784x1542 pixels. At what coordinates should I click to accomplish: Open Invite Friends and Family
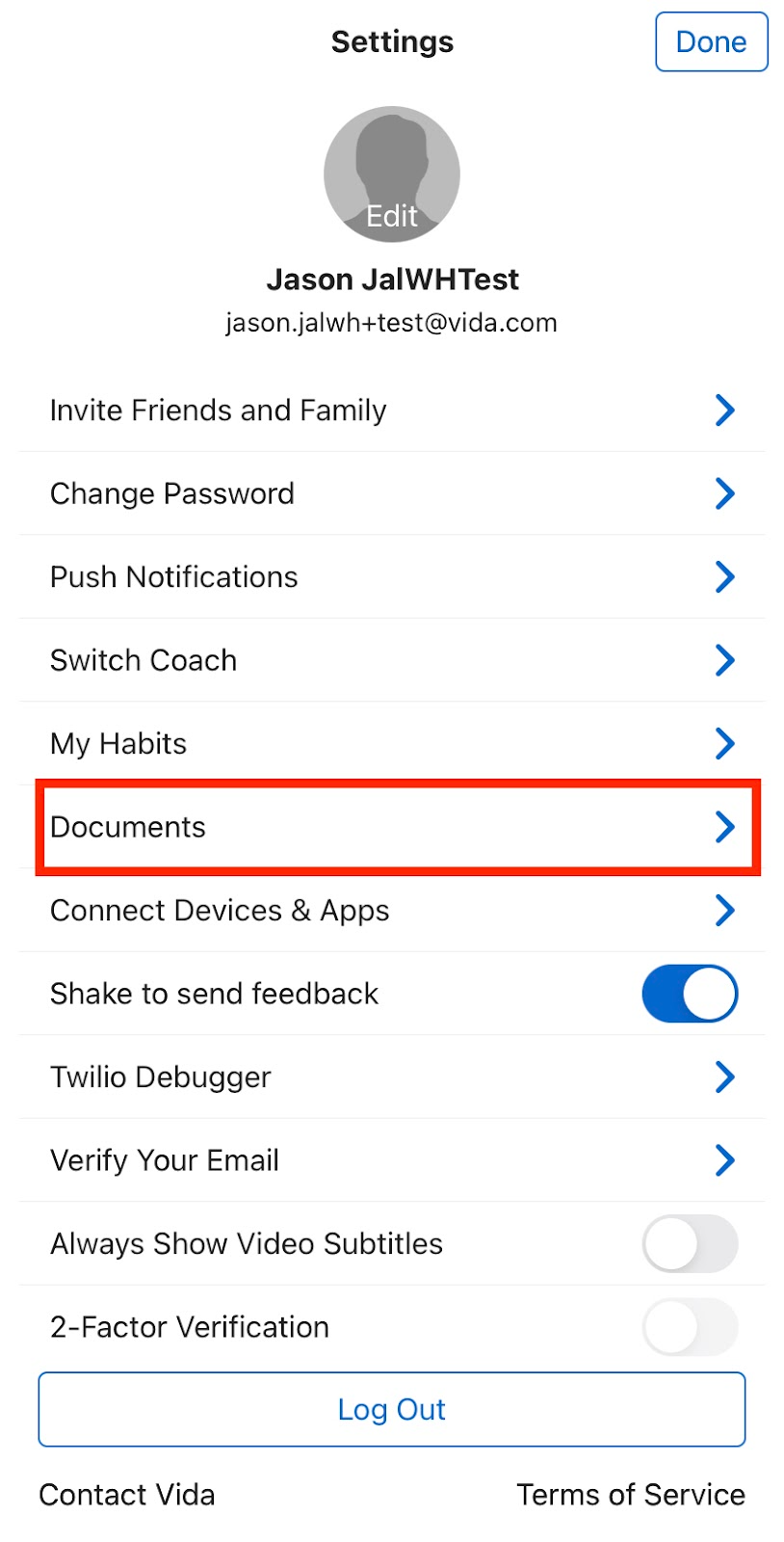[x=392, y=411]
